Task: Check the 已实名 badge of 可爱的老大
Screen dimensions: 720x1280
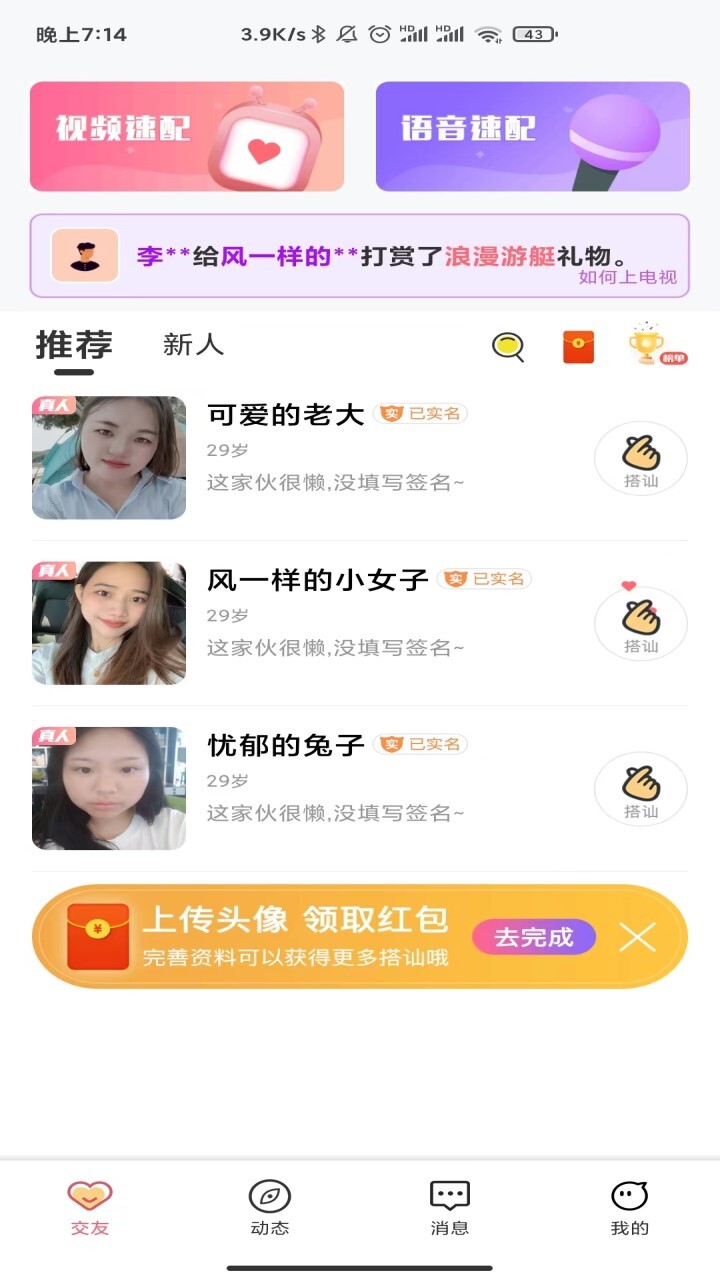Action: click(x=423, y=412)
